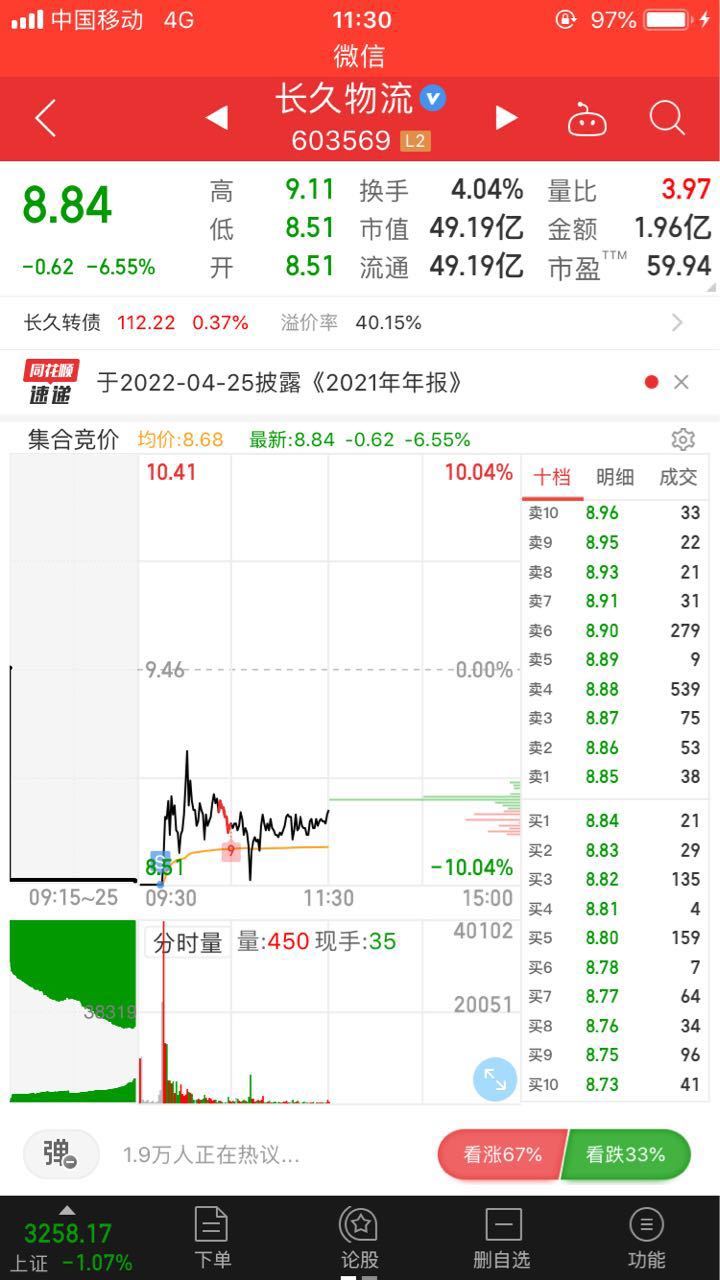Open the 下单 order tab
This screenshot has height=1280, width=720.
point(212,1238)
